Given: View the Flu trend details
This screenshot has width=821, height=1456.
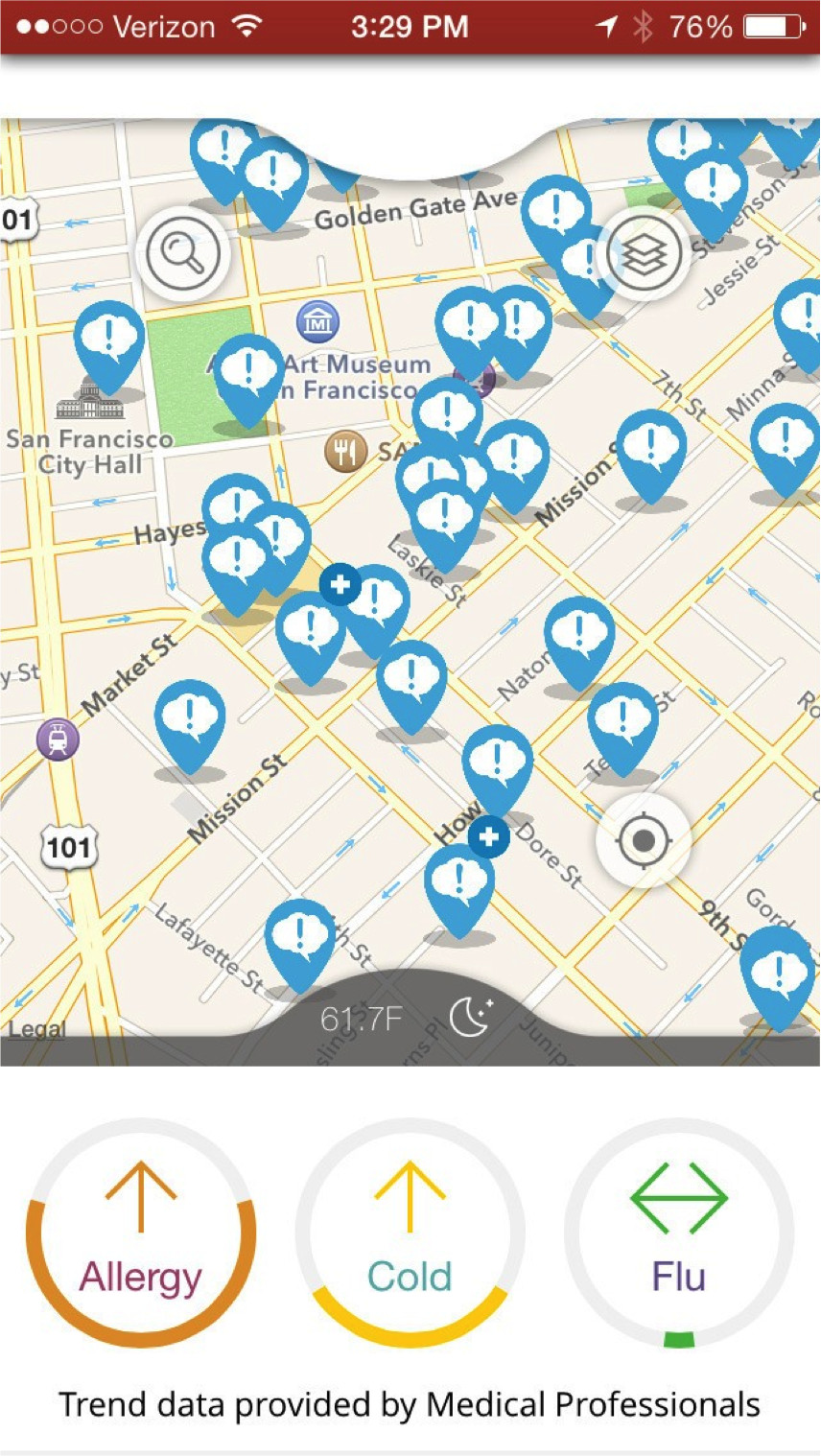Looking at the screenshot, I should [679, 1233].
